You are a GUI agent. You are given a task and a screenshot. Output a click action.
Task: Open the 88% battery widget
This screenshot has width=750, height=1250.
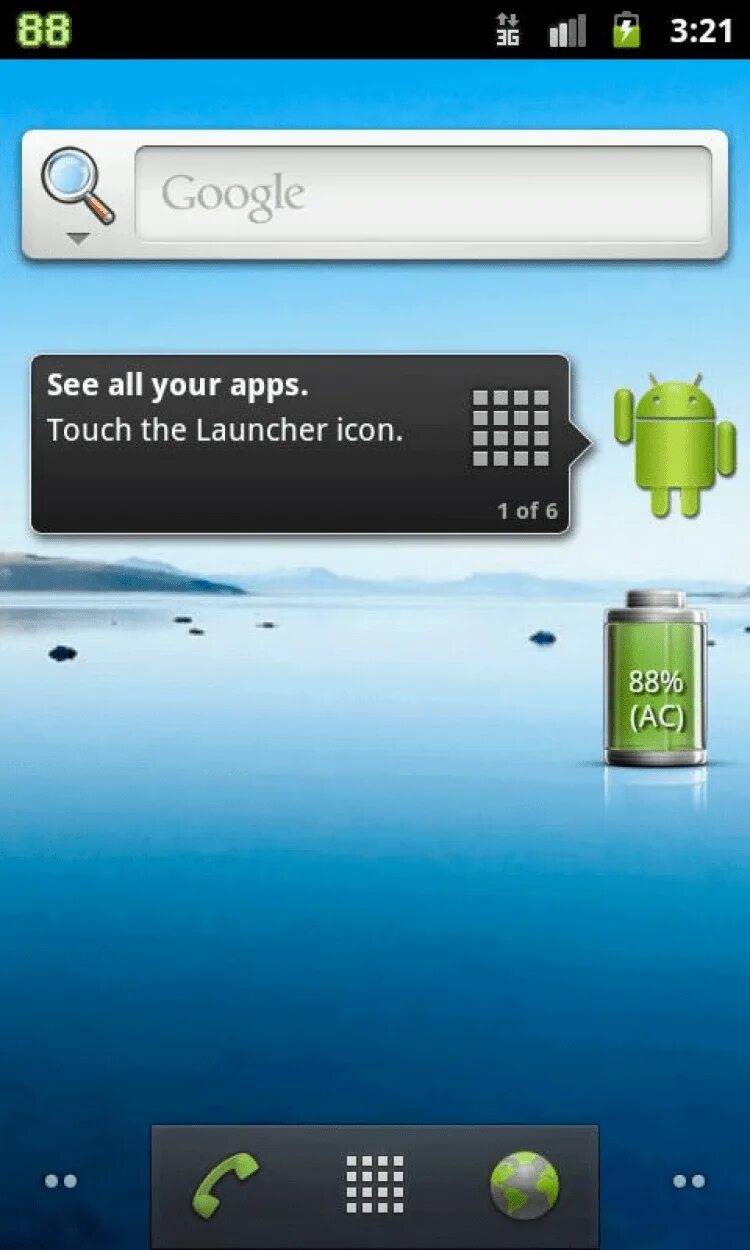pyautogui.click(x=656, y=679)
